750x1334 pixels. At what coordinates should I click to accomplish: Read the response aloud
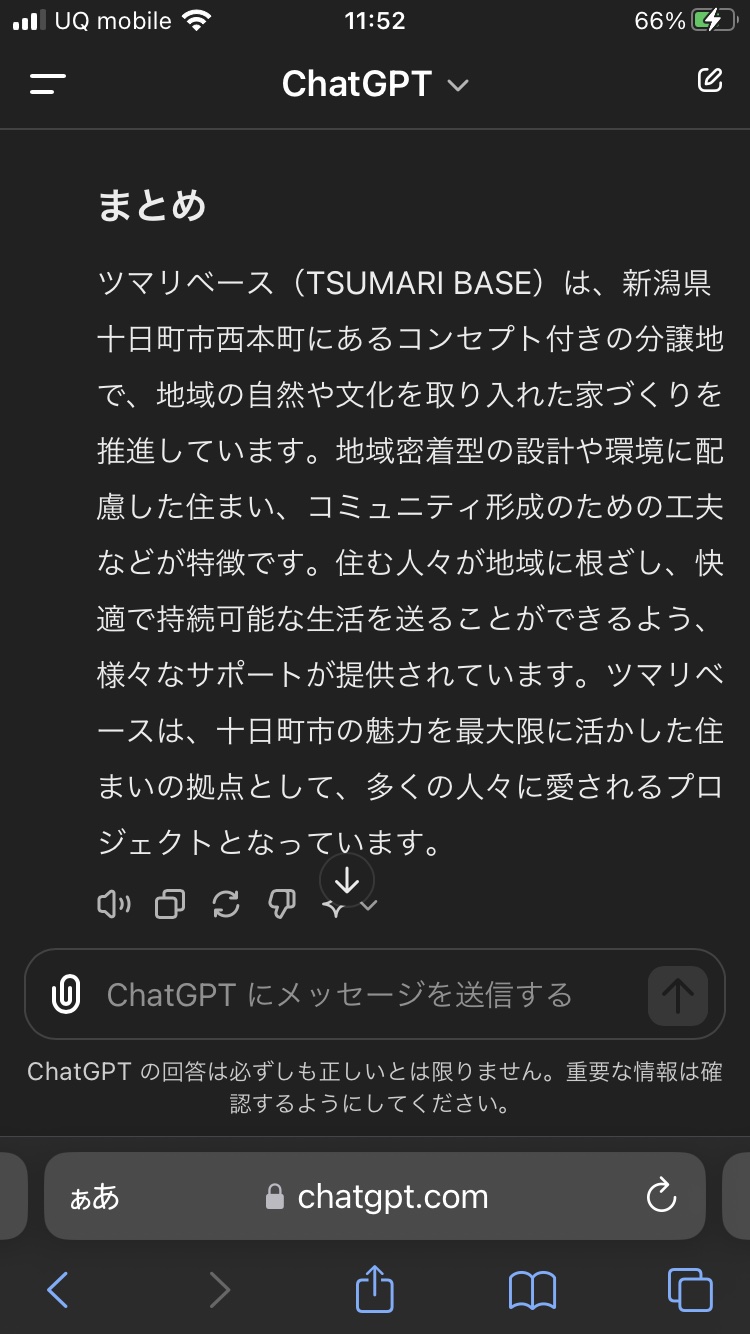click(114, 905)
